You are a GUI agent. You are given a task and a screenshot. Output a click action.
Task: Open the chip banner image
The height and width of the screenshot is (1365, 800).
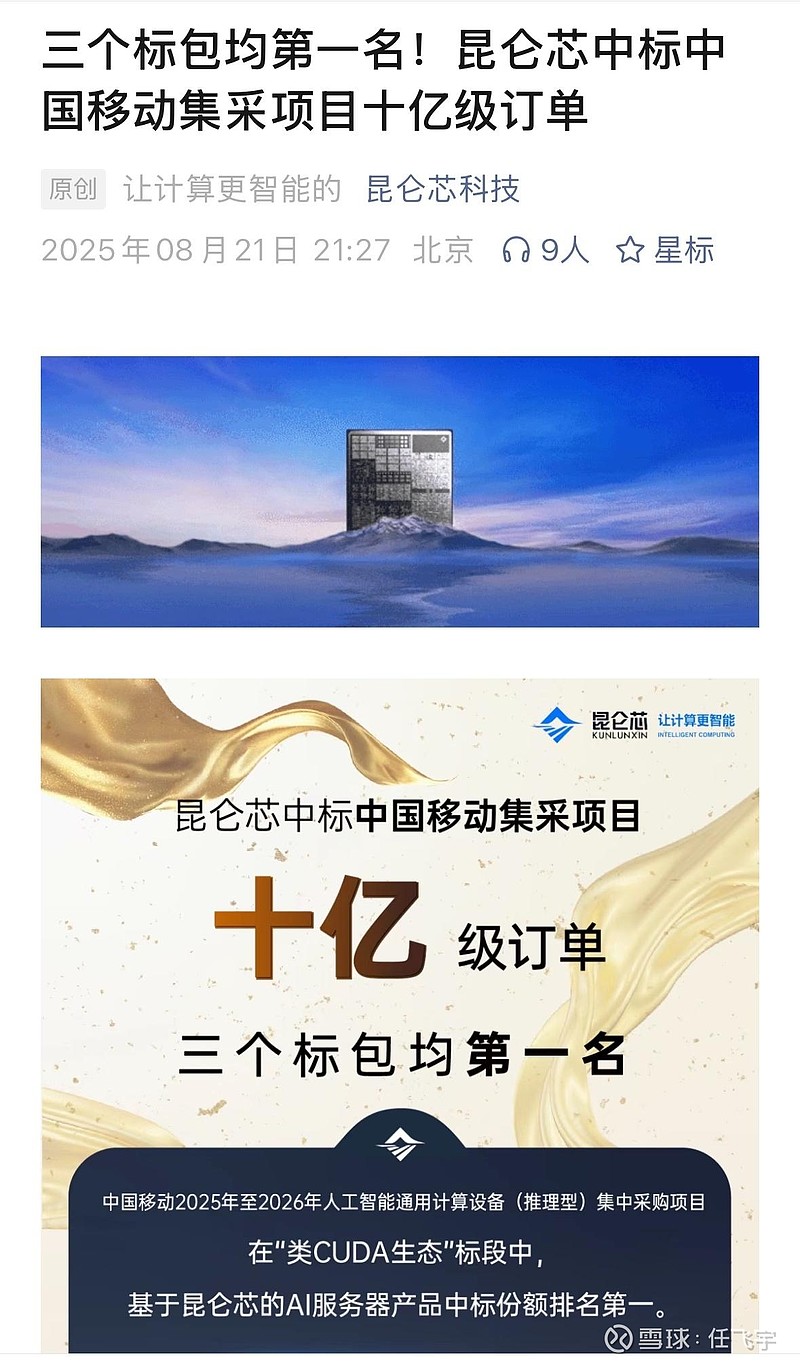click(x=399, y=491)
